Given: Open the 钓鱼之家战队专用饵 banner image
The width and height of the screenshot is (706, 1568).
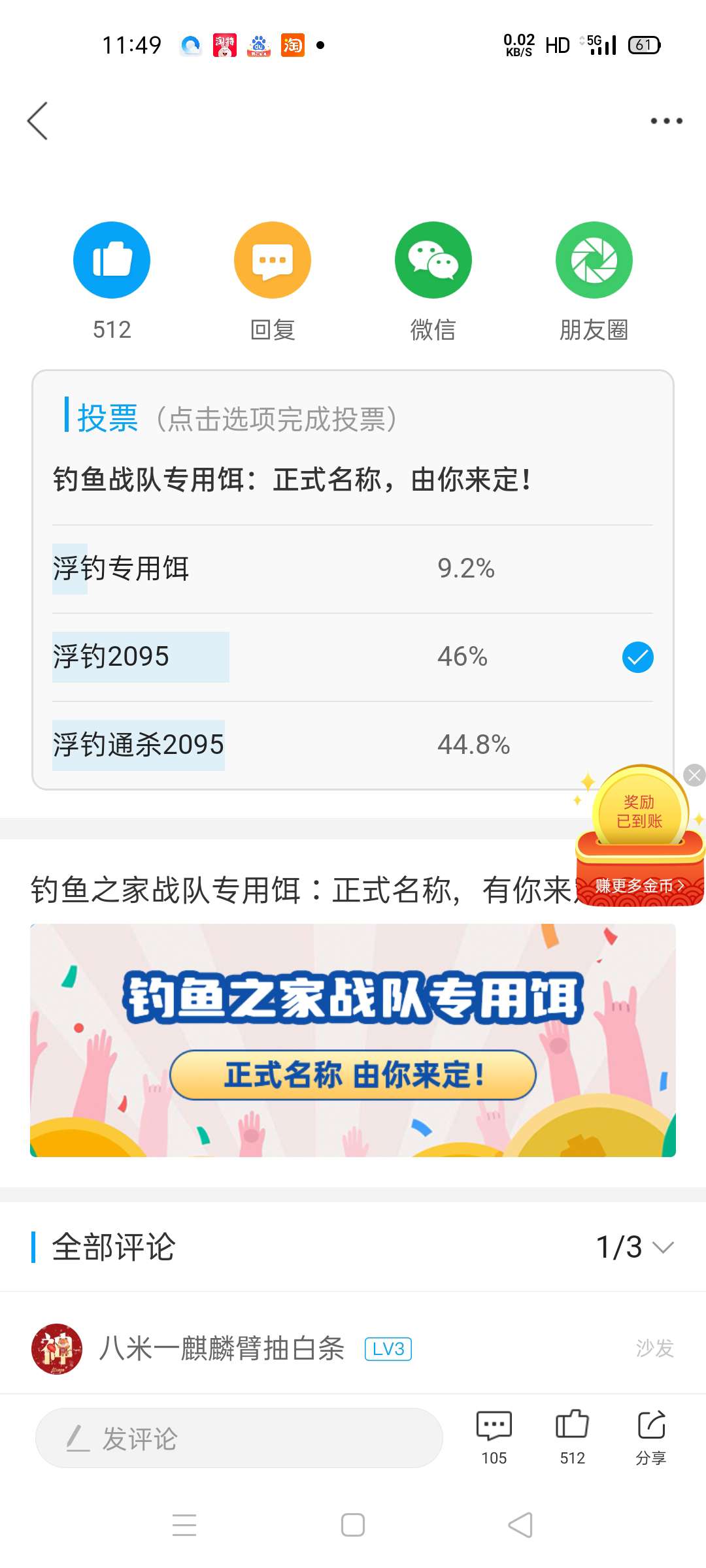Looking at the screenshot, I should [353, 1040].
